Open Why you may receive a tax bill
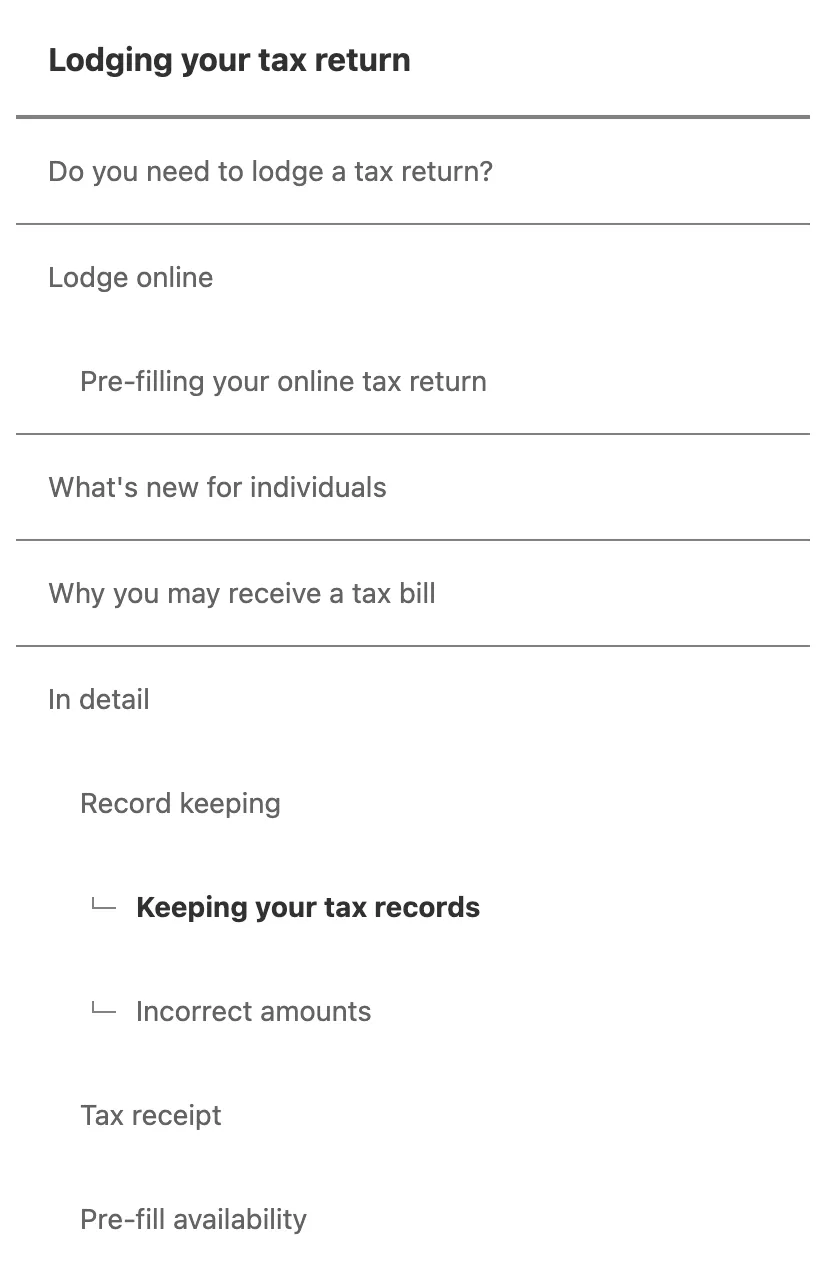 242,594
